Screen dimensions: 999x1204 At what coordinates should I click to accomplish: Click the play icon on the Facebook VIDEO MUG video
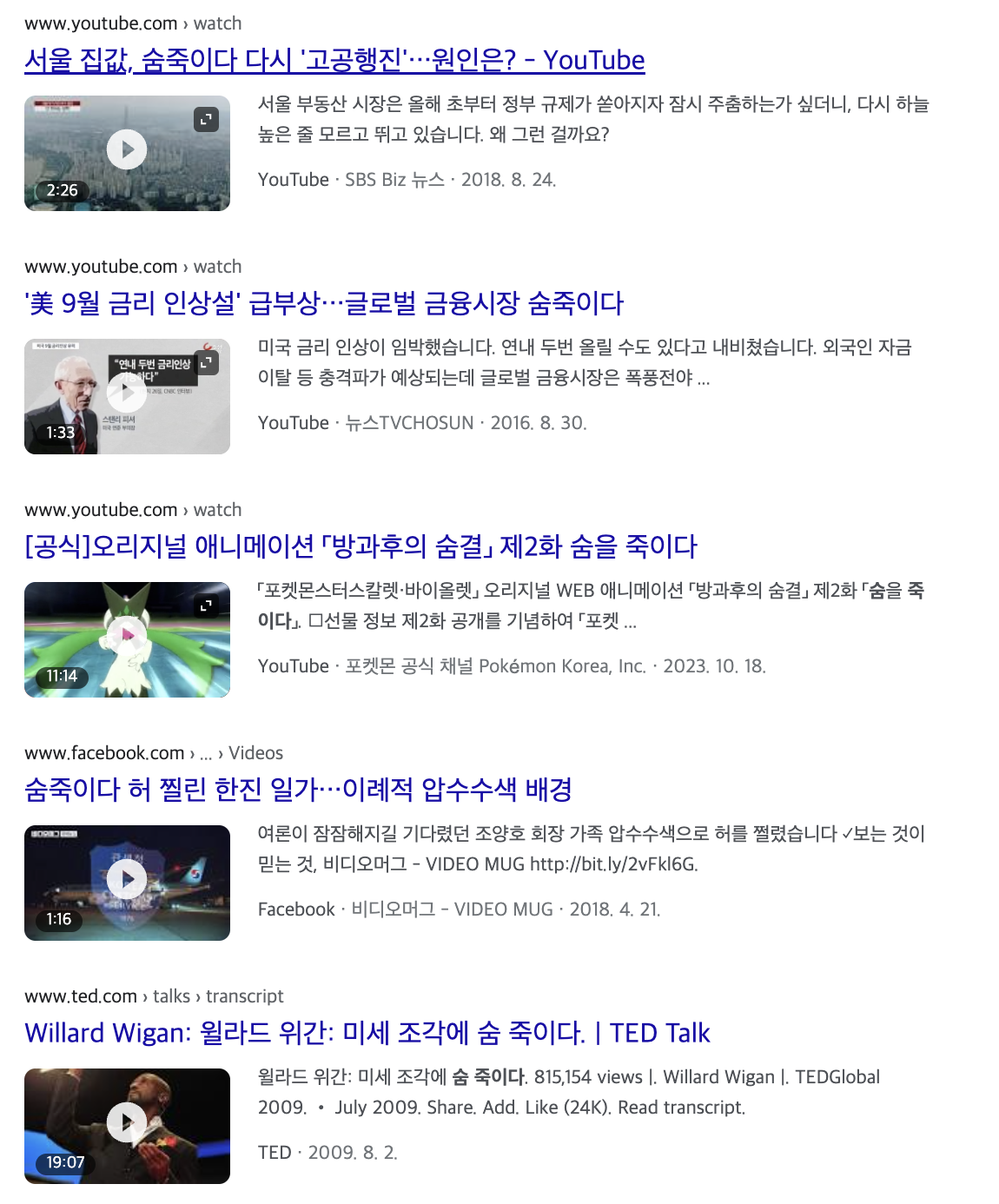click(x=128, y=880)
